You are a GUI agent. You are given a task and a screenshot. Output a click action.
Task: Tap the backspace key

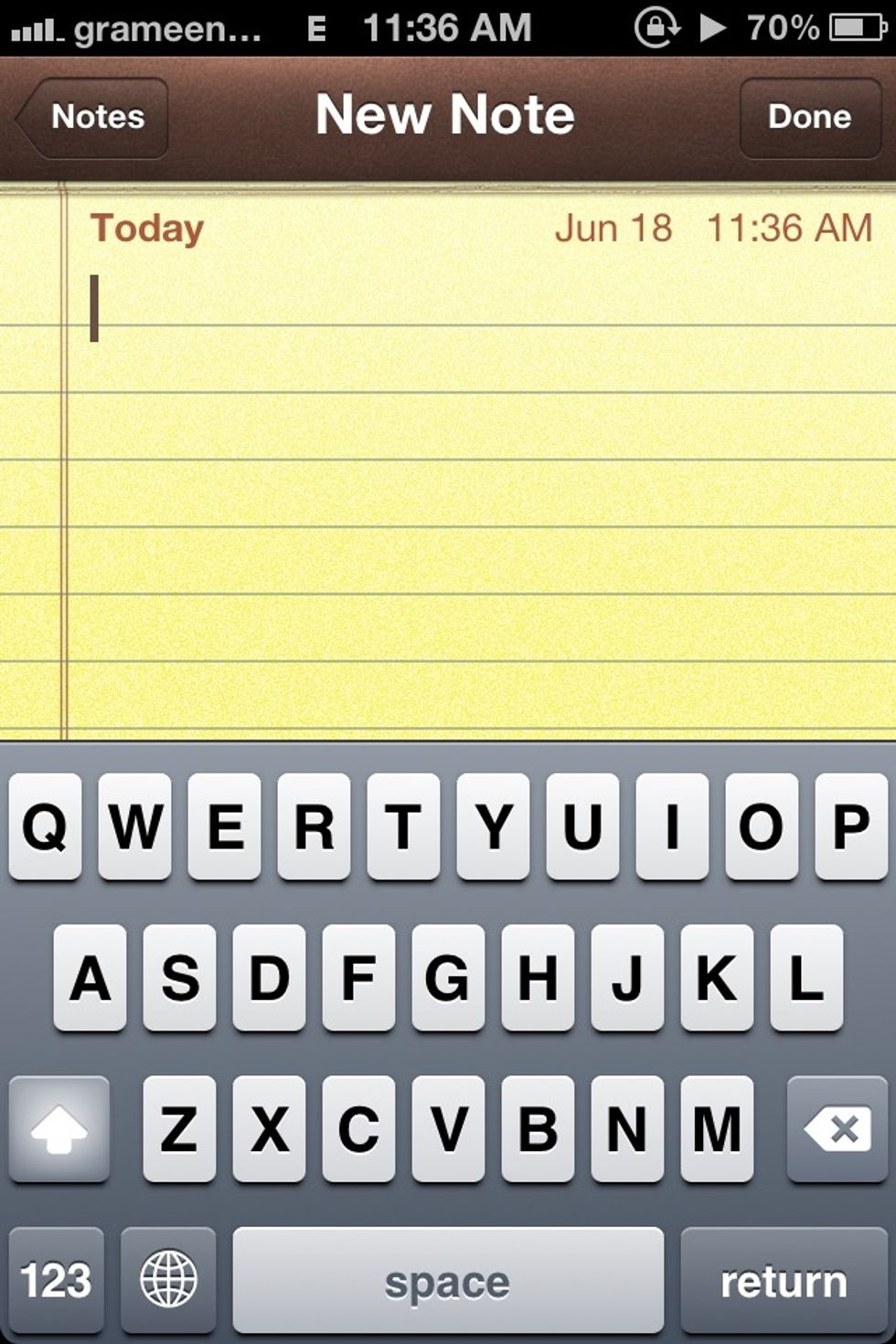[x=837, y=1130]
